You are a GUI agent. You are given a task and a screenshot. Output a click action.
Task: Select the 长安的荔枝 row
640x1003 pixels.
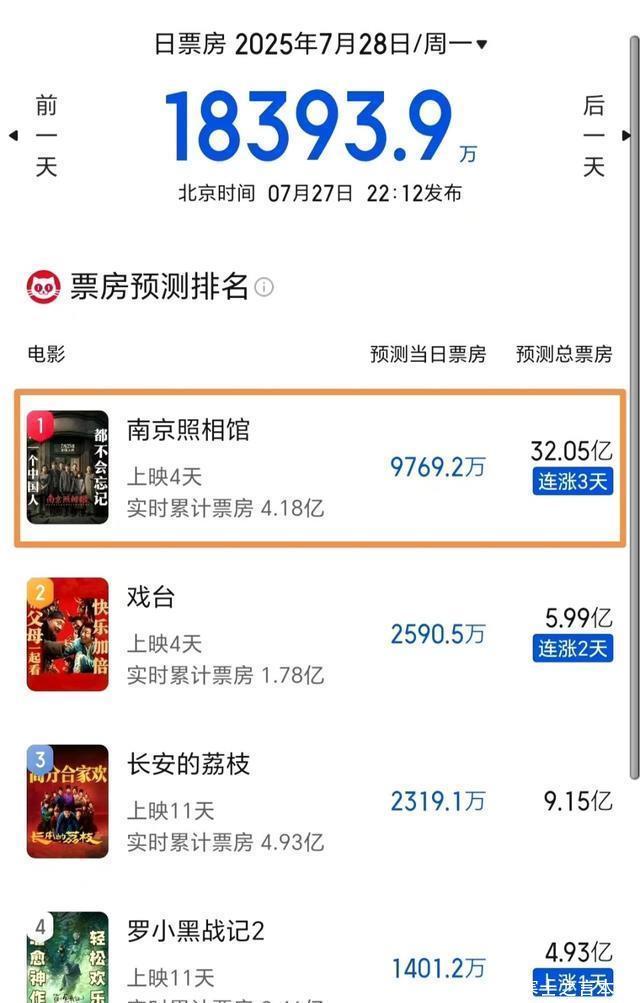[320, 801]
